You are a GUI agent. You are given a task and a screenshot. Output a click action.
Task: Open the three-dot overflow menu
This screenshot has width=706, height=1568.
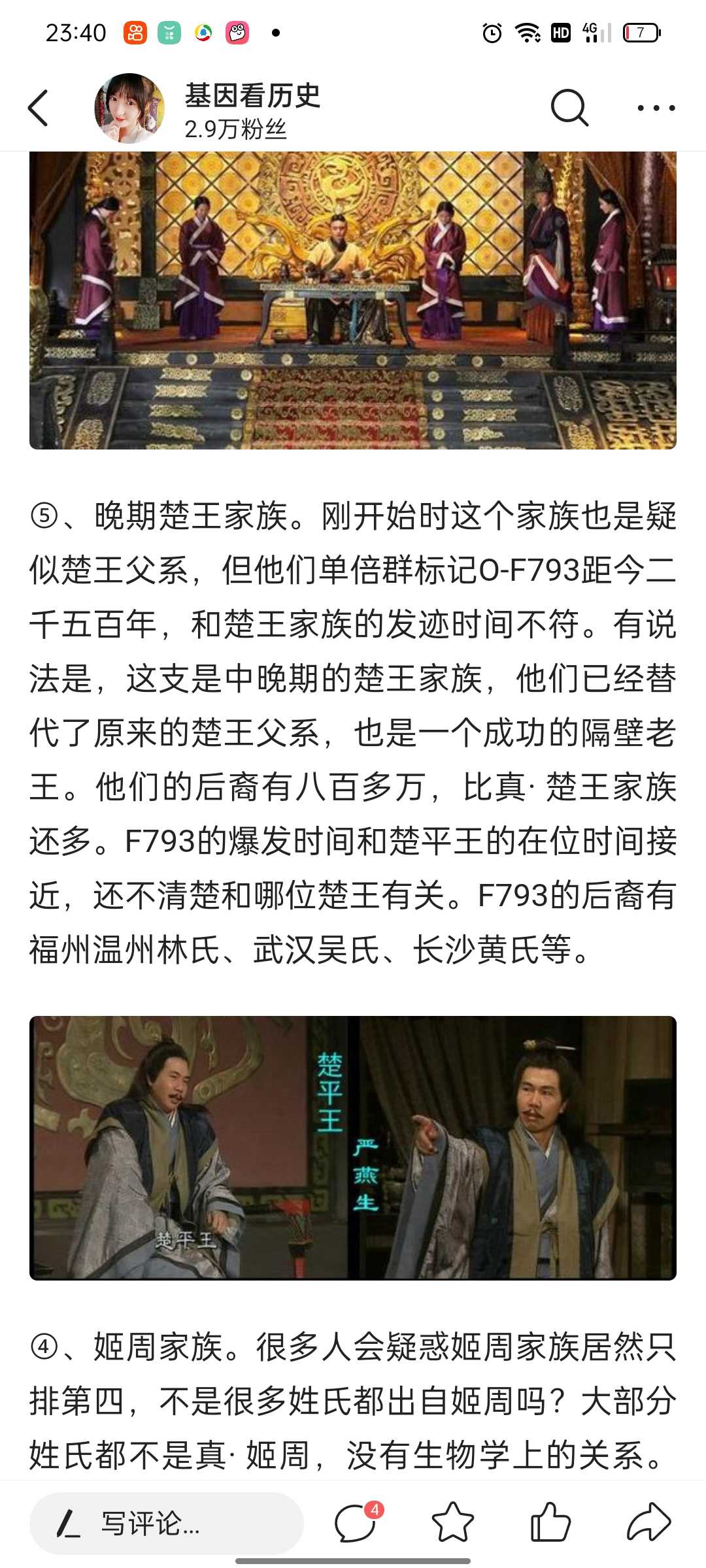656,108
